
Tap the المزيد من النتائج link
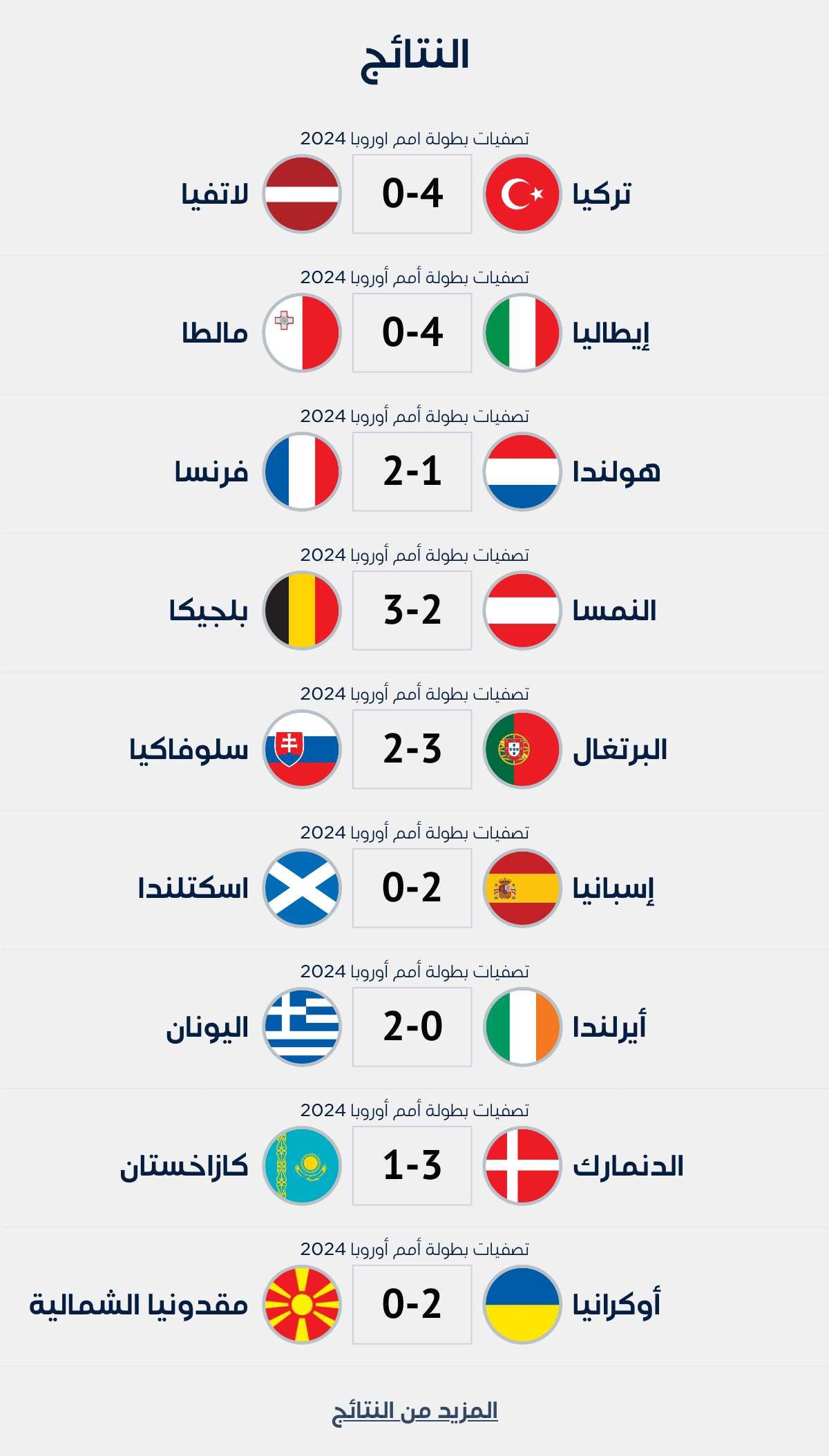(x=414, y=1410)
